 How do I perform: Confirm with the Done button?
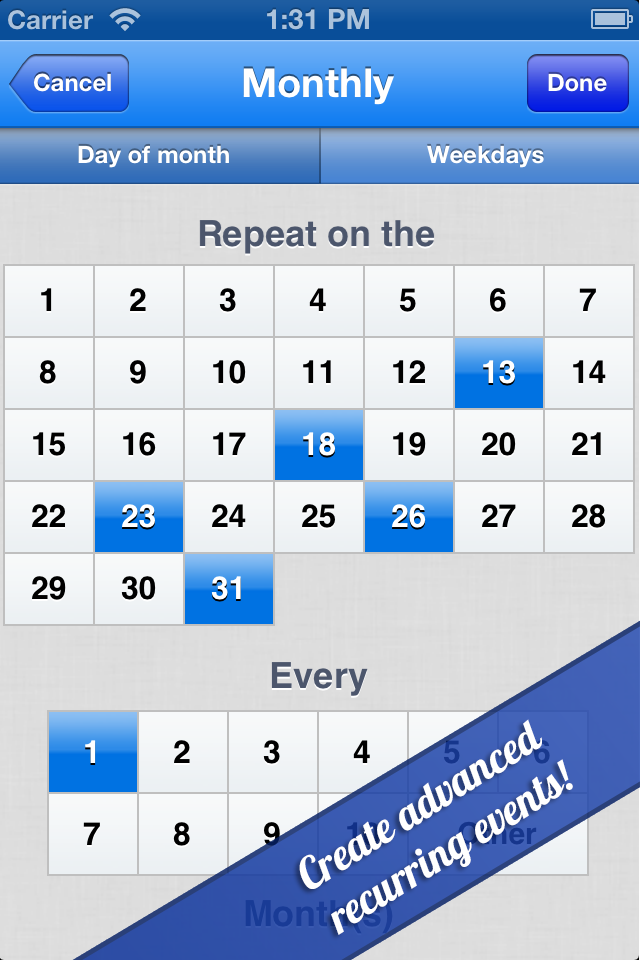click(x=577, y=83)
